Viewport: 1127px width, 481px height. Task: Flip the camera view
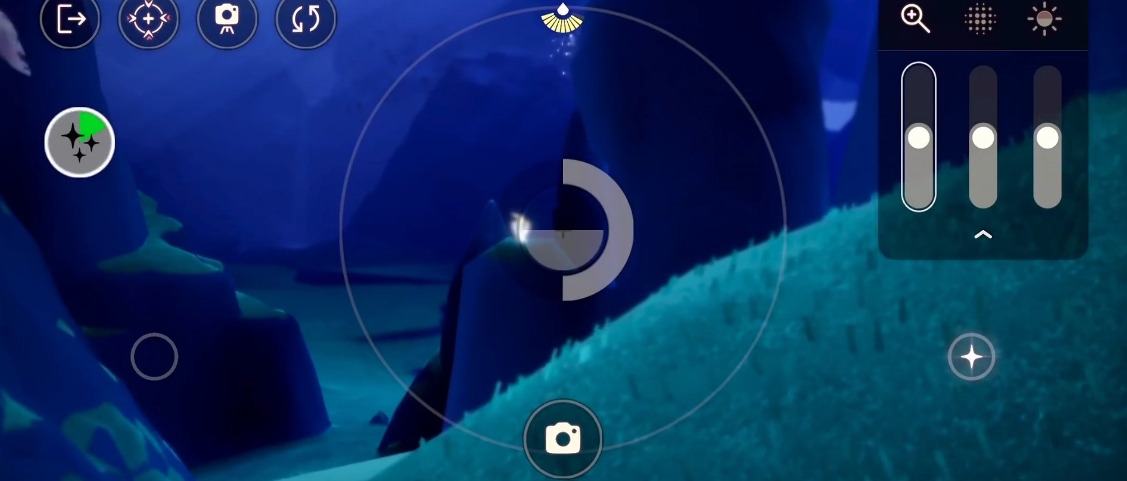coord(305,19)
